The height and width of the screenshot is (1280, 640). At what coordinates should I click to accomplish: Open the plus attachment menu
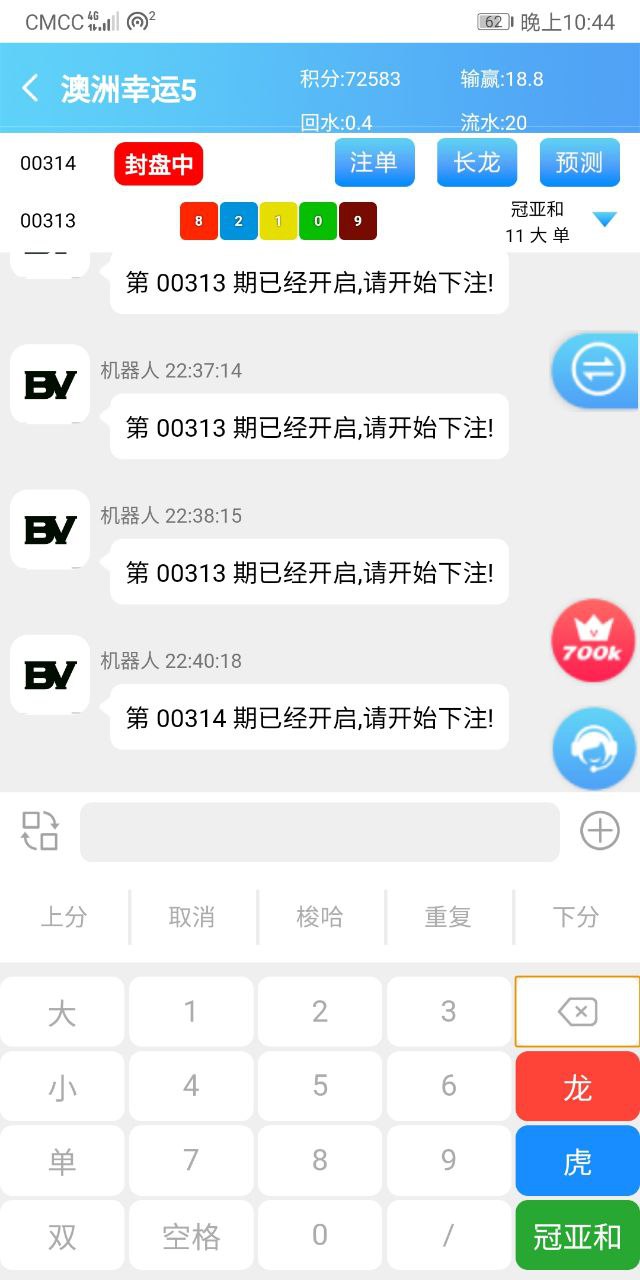600,831
